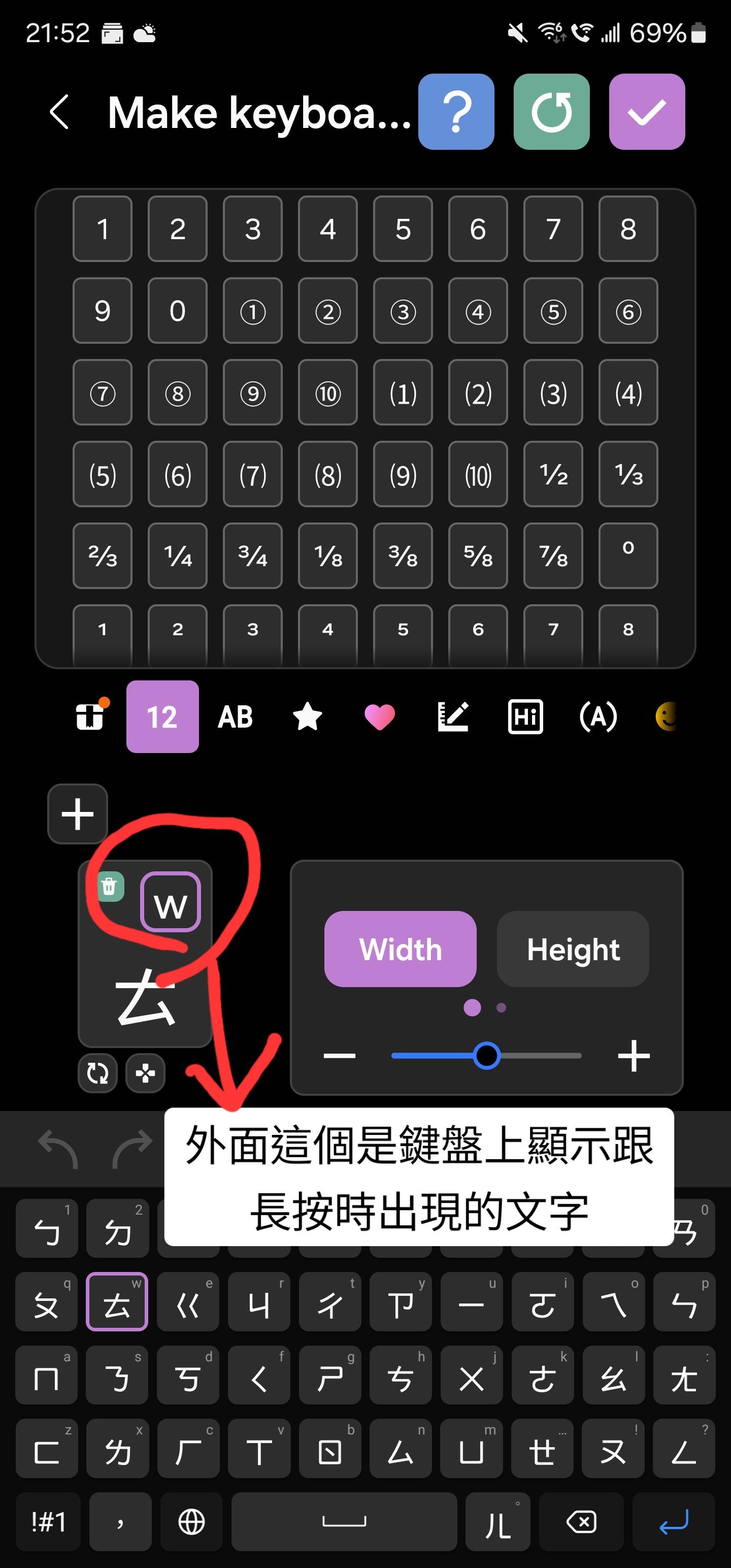Add a new character with the plus button
The width and height of the screenshot is (731, 1568).
pyautogui.click(x=78, y=814)
